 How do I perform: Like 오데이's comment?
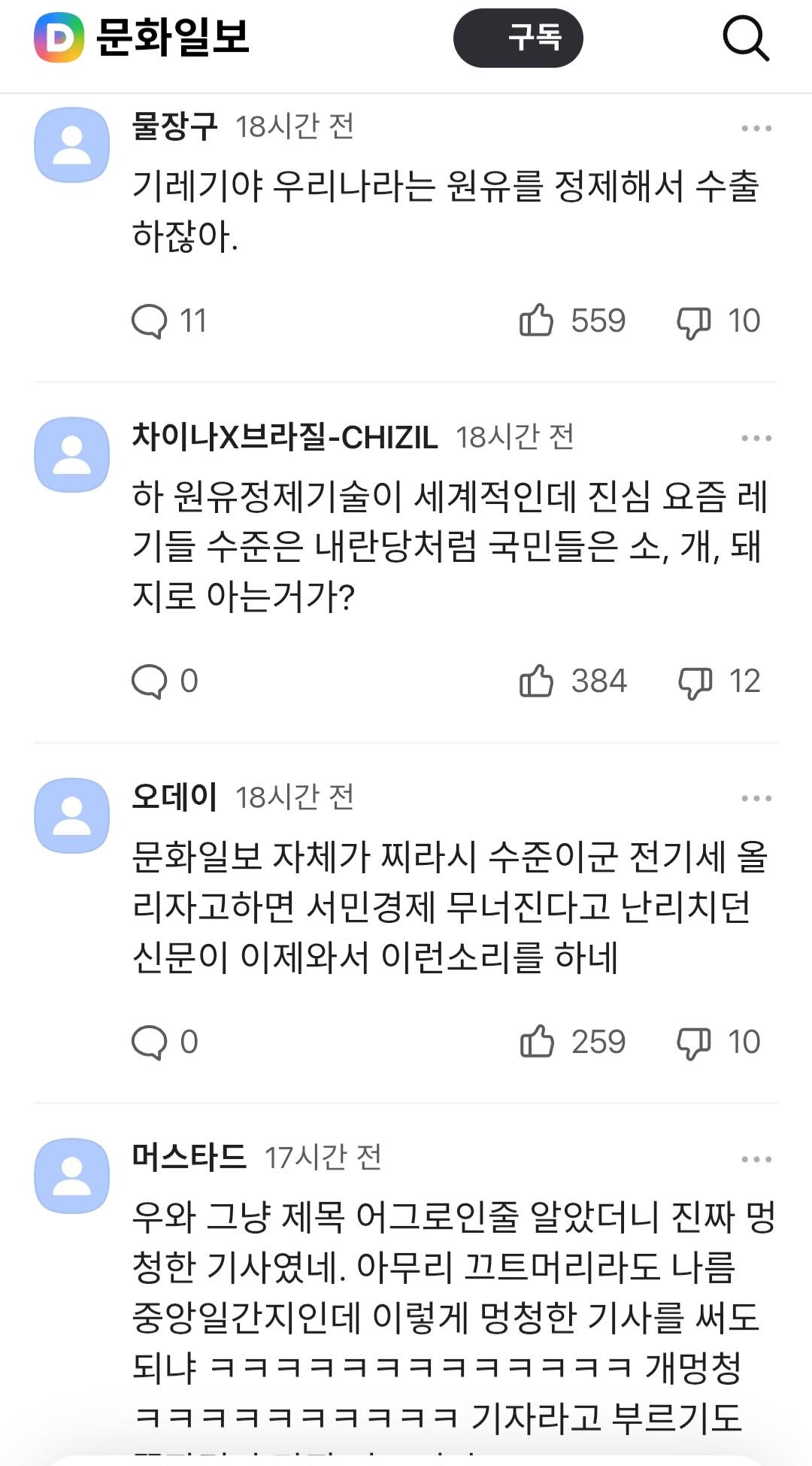click(x=537, y=1042)
